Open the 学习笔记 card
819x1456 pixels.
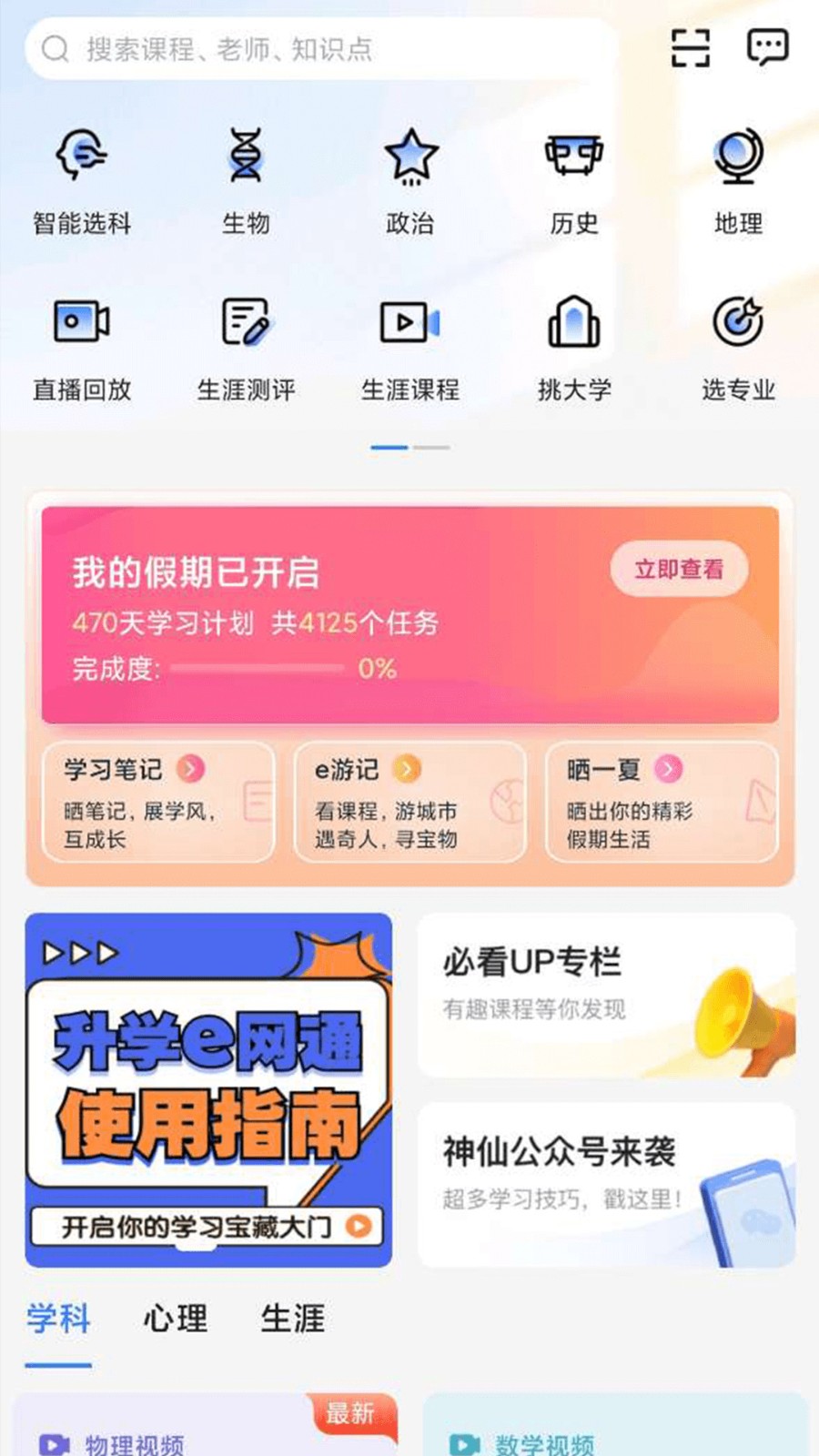(x=158, y=802)
